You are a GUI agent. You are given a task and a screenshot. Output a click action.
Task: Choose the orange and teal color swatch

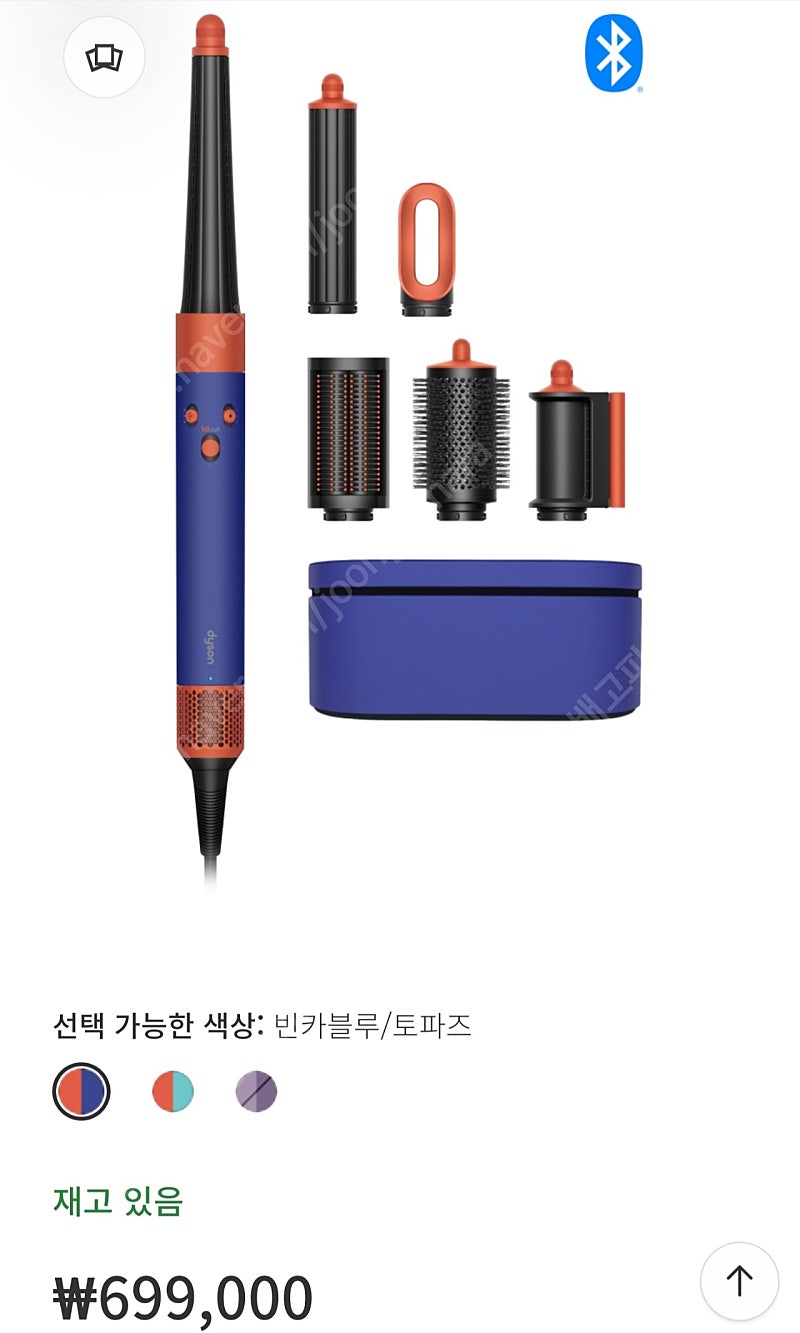click(173, 1091)
